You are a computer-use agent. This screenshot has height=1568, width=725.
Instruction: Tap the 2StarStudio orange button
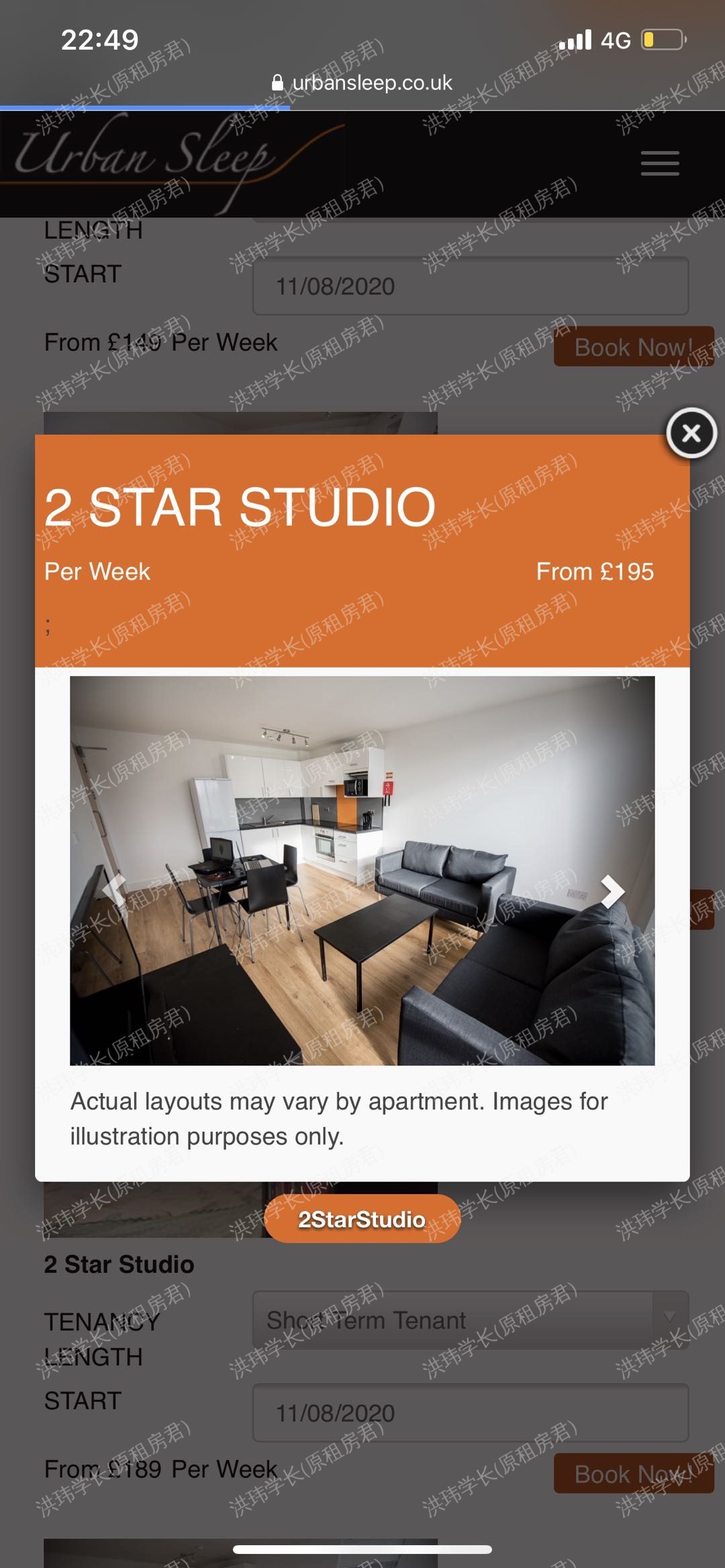point(362,1219)
